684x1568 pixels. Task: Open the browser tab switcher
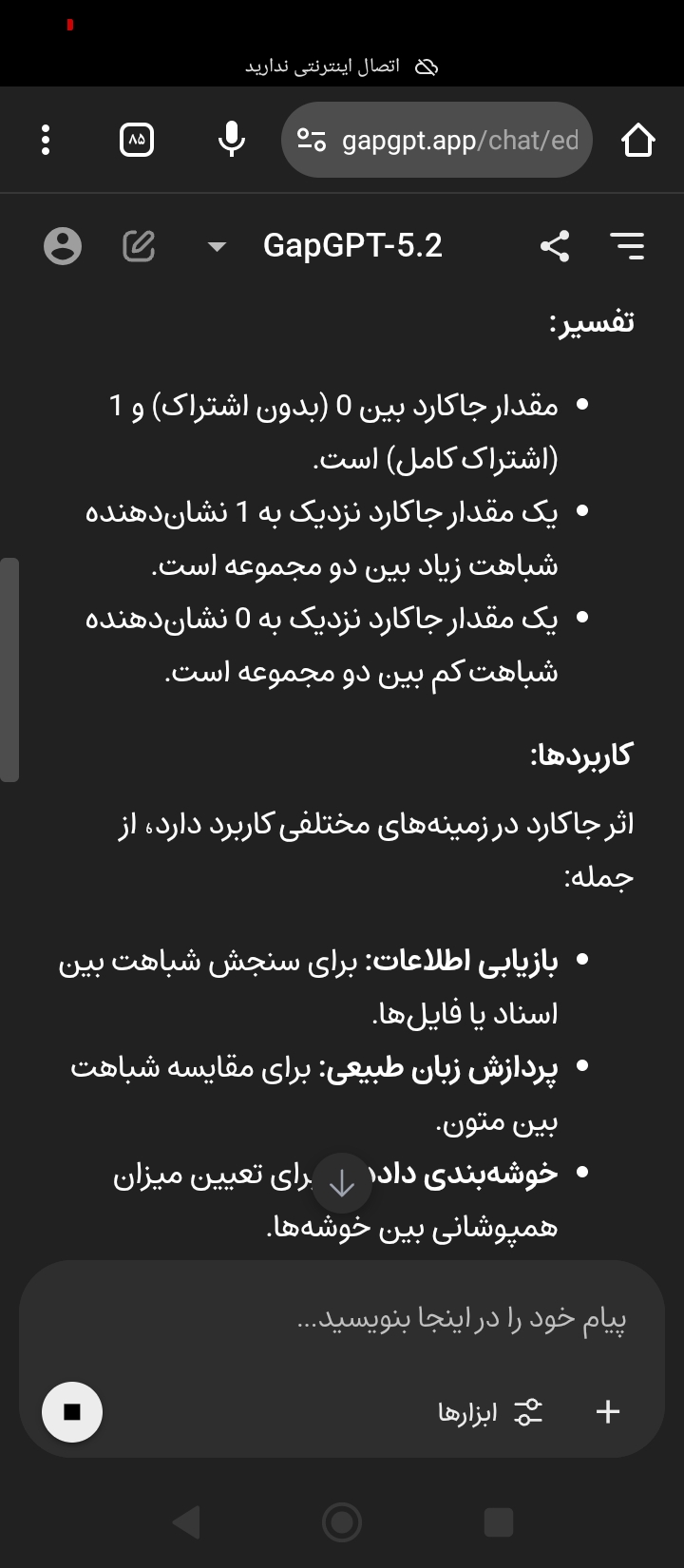[x=137, y=140]
